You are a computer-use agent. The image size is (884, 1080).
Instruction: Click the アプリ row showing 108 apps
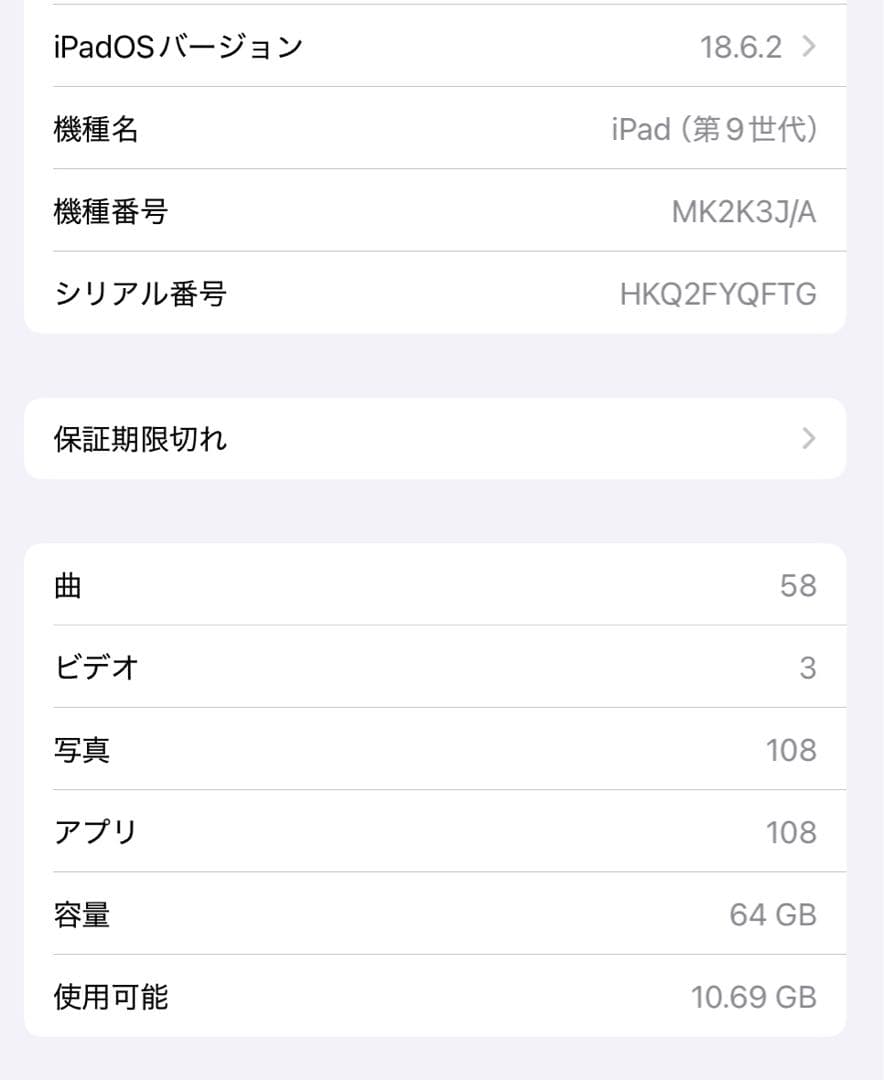coord(440,832)
